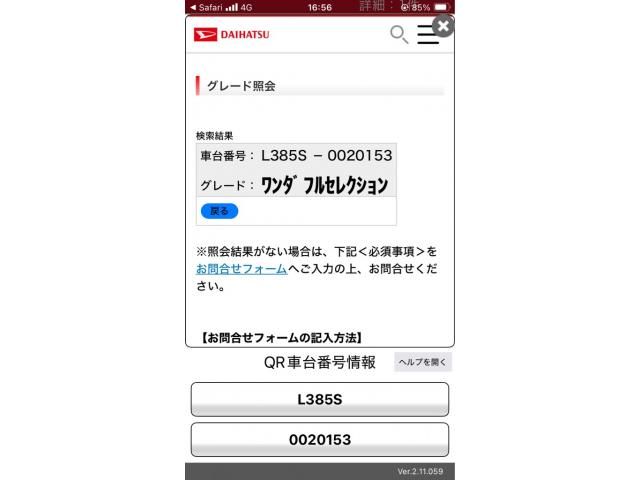Select the L385S model code button
The width and height of the screenshot is (640, 480).
(319, 399)
